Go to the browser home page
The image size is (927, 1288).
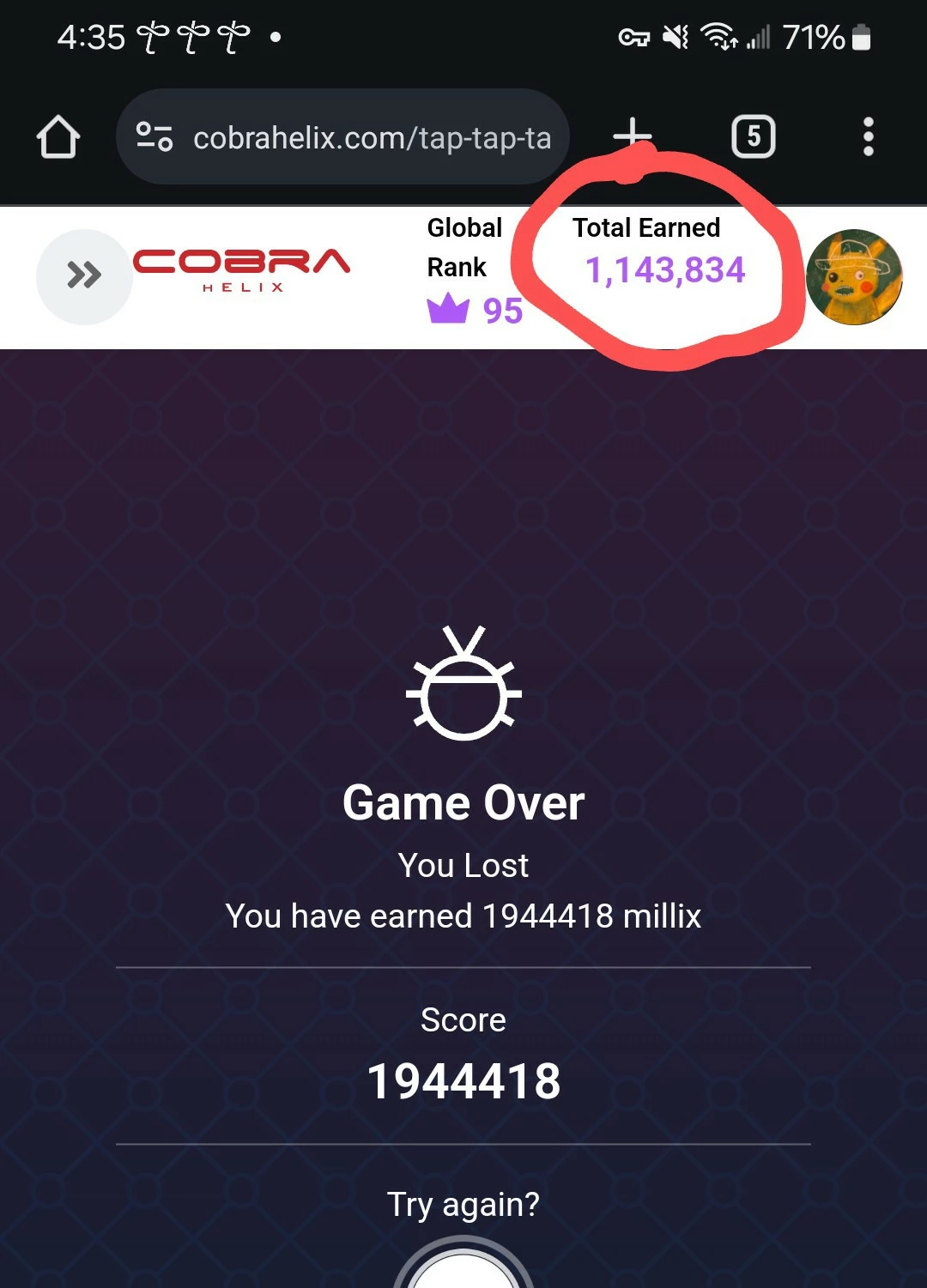coord(58,137)
